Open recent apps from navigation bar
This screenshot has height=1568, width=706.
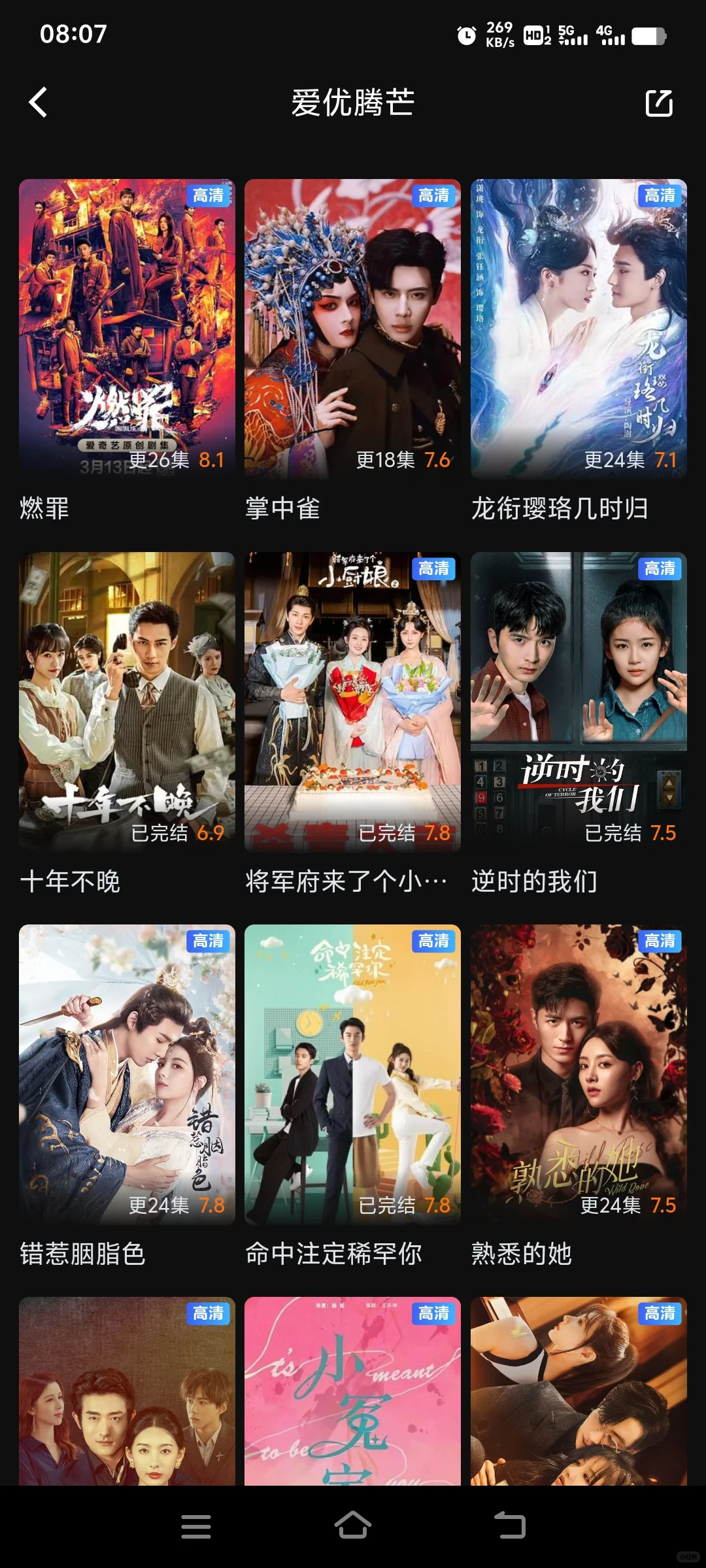tap(196, 1526)
